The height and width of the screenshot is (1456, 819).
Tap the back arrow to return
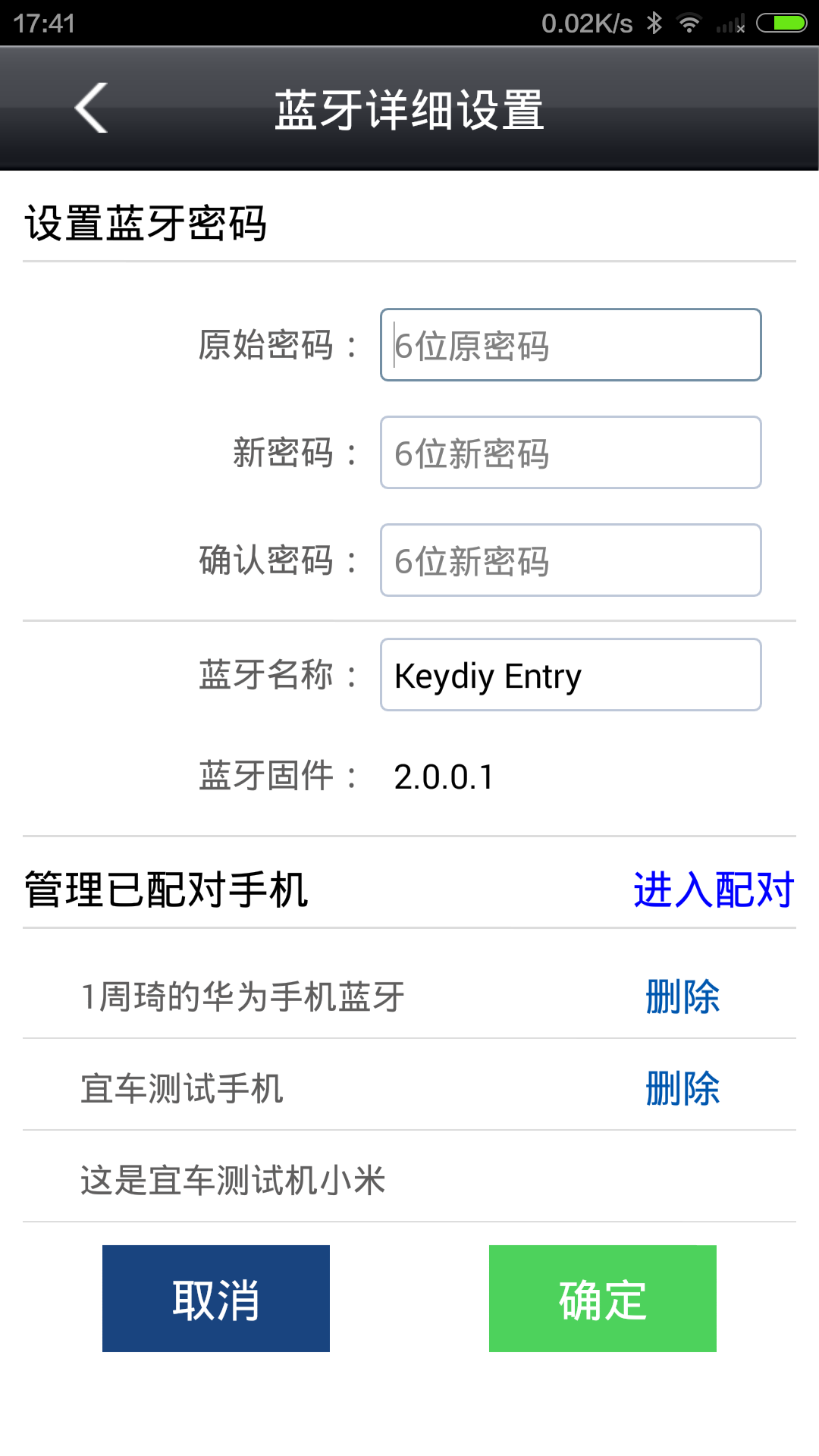(x=89, y=108)
